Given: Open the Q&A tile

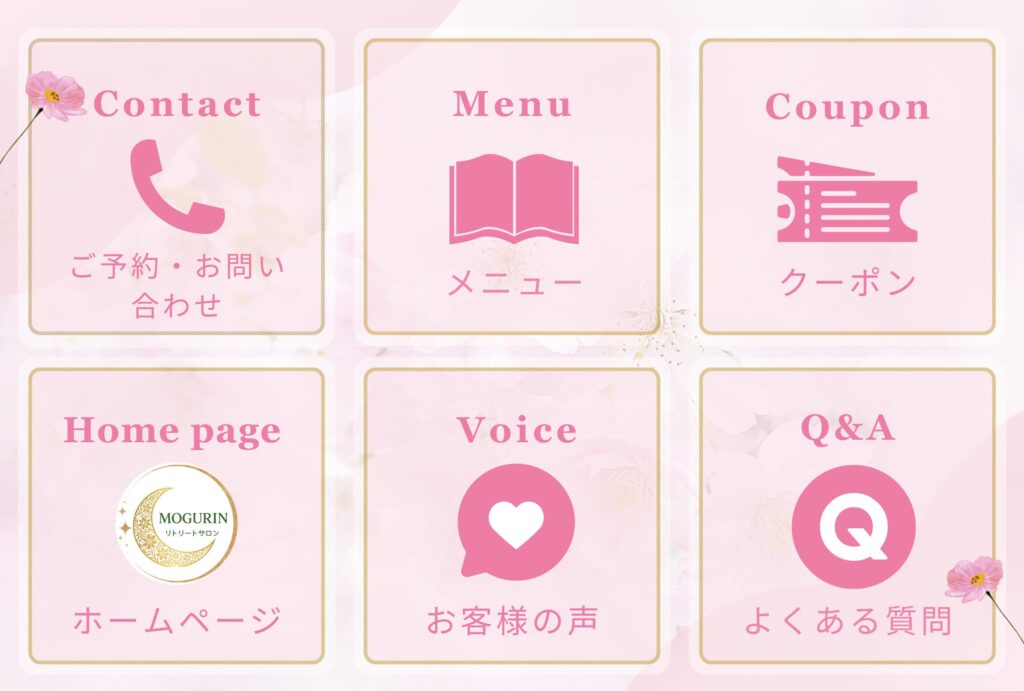Looking at the screenshot, I should click(847, 517).
